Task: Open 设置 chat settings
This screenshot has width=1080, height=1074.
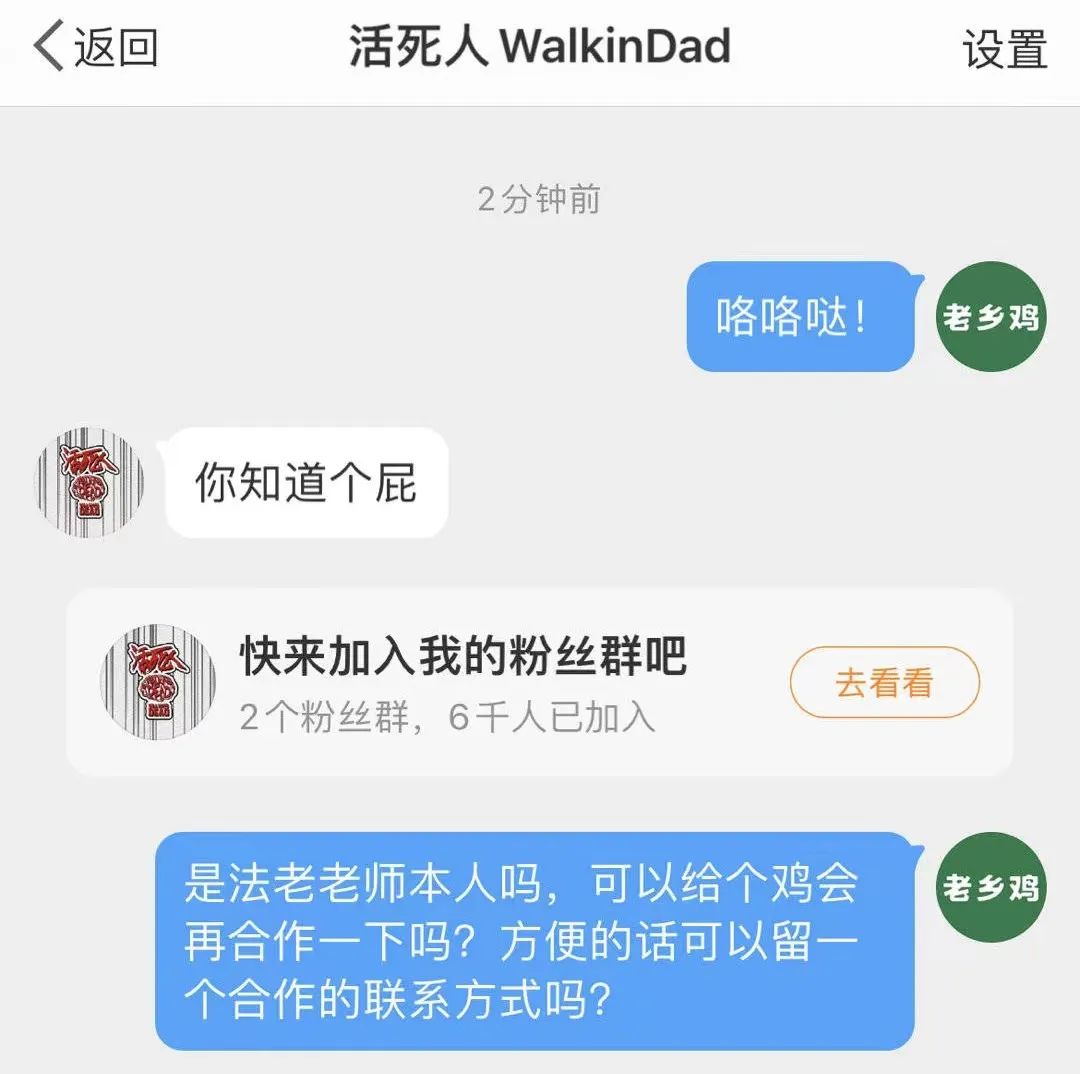Action: [1004, 49]
